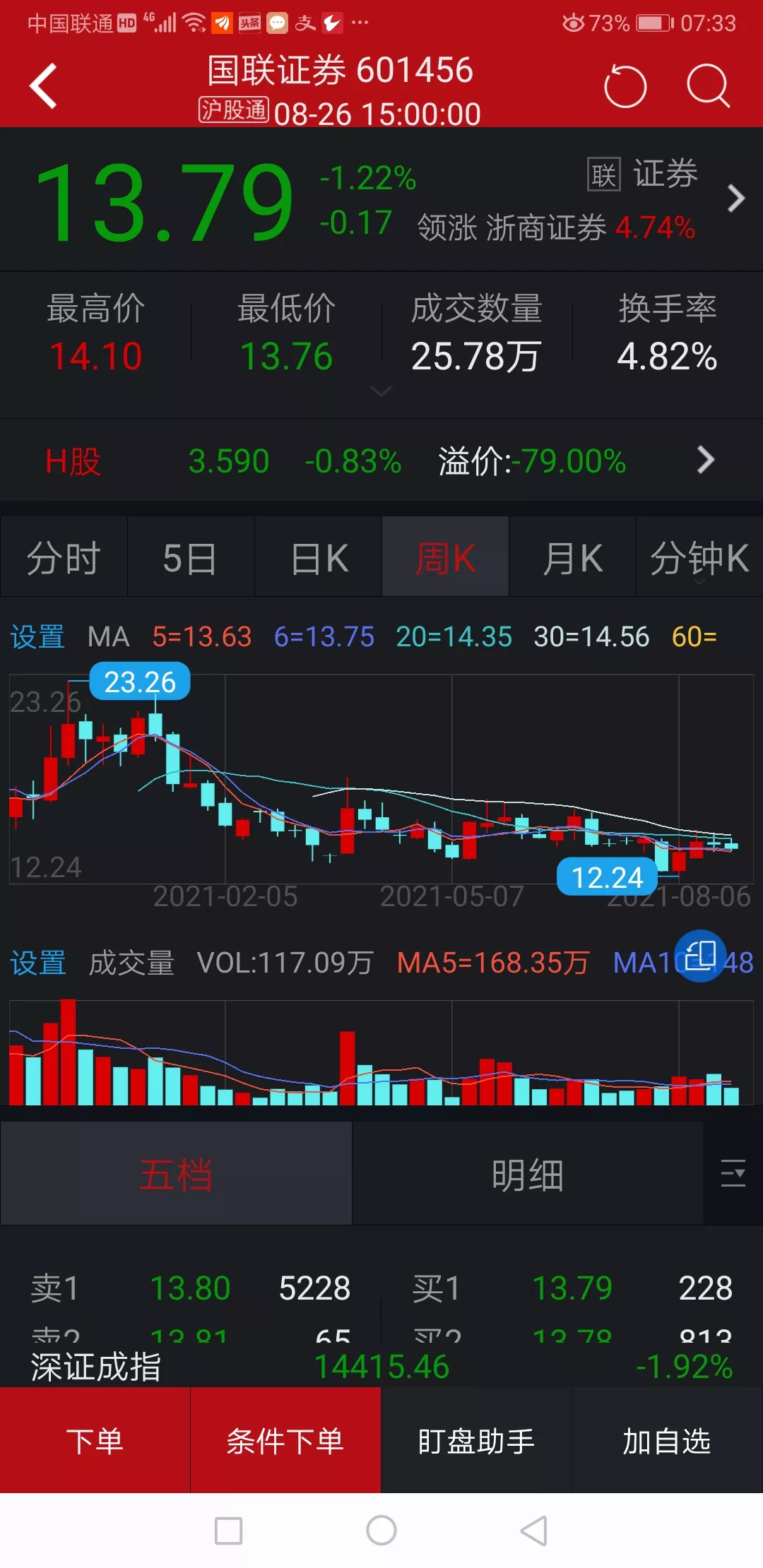Viewport: 763px width, 1568px height.
Task: Expand the price details chevron
Action: pyautogui.click(x=381, y=391)
